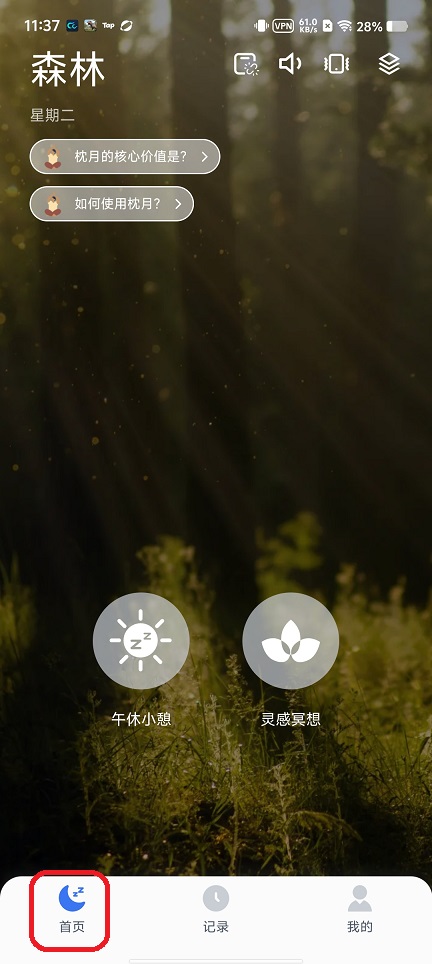Open 枕月的核心价值是? chip
This screenshot has height=964, width=432.
125,157
